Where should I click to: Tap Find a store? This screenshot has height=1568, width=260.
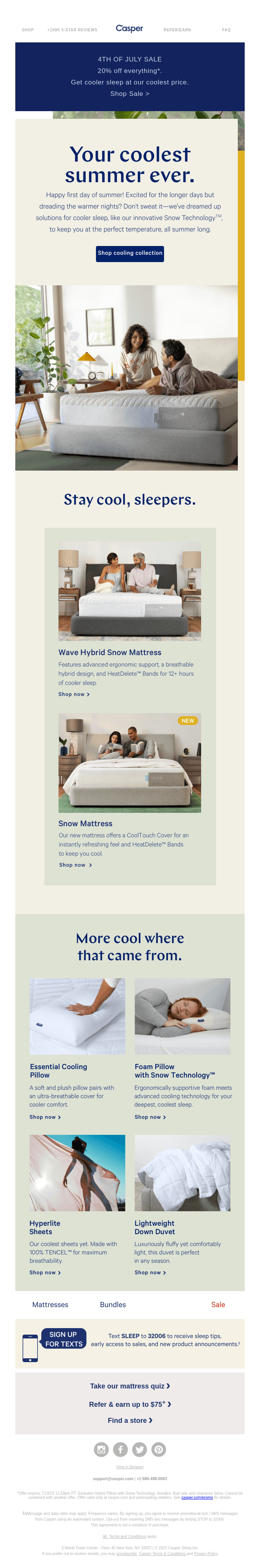tap(130, 1420)
